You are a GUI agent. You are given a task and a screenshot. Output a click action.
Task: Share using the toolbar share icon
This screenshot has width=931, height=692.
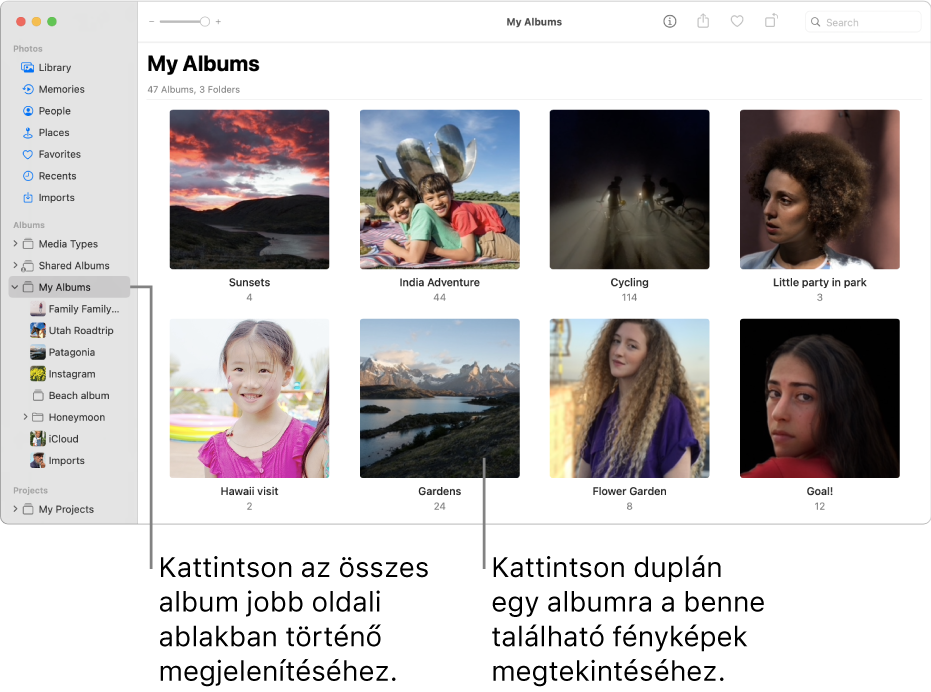pos(703,21)
